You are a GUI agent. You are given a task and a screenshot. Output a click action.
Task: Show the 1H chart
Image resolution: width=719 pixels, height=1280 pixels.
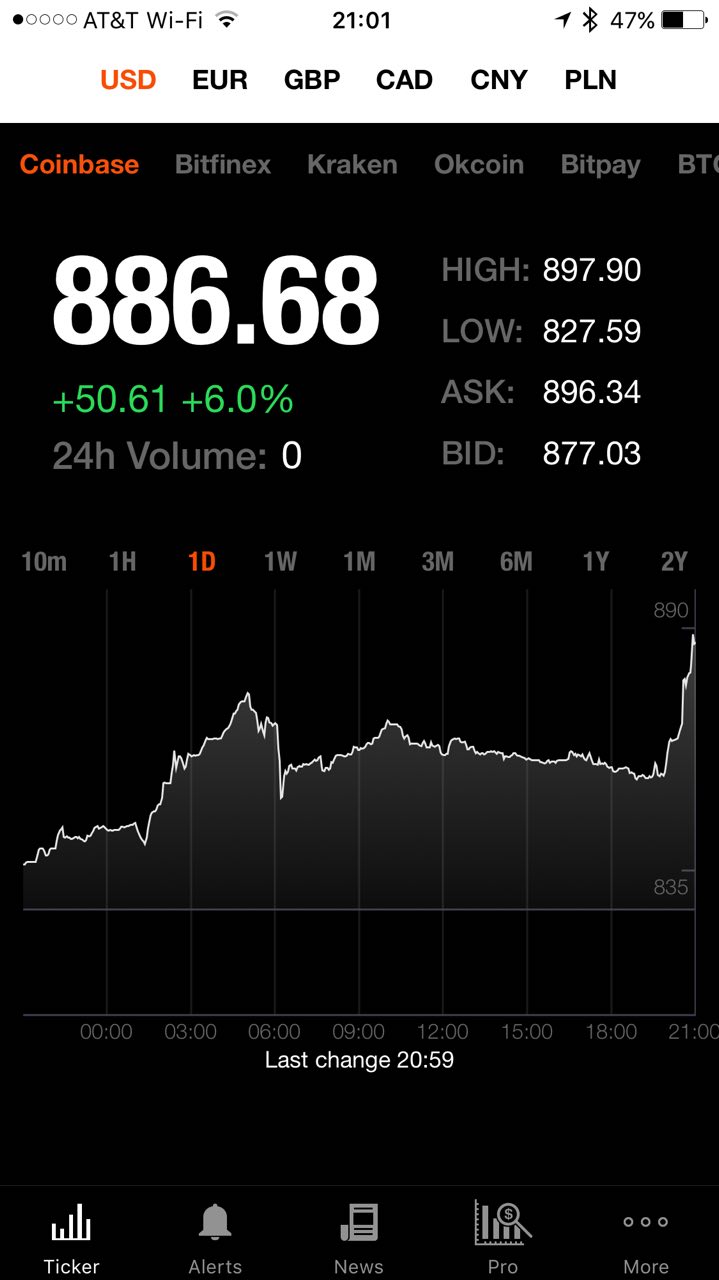pos(123,562)
